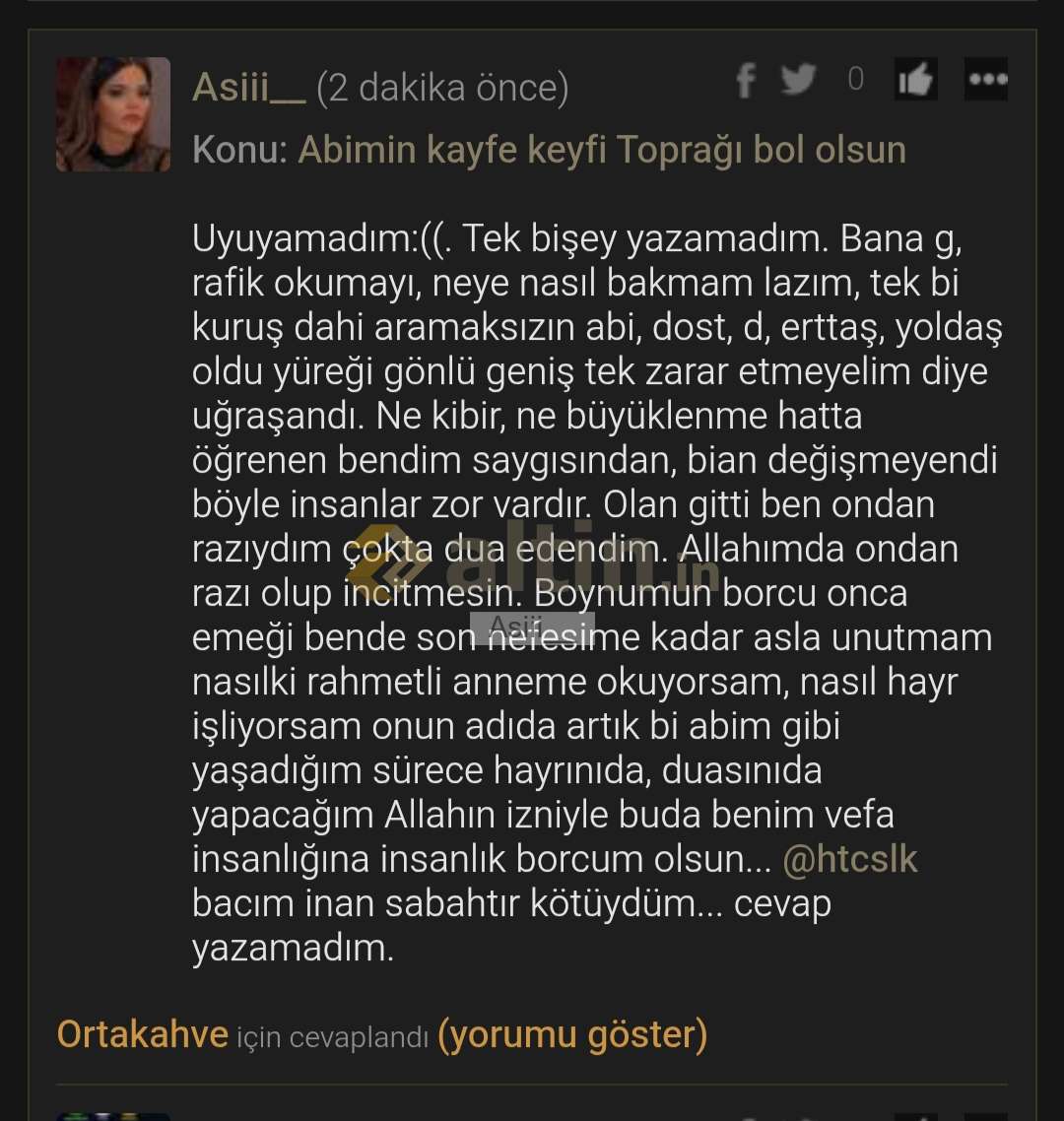Open Ortakahve's profile link
Screen dimensions: 1064x1121
[x=143, y=1034]
